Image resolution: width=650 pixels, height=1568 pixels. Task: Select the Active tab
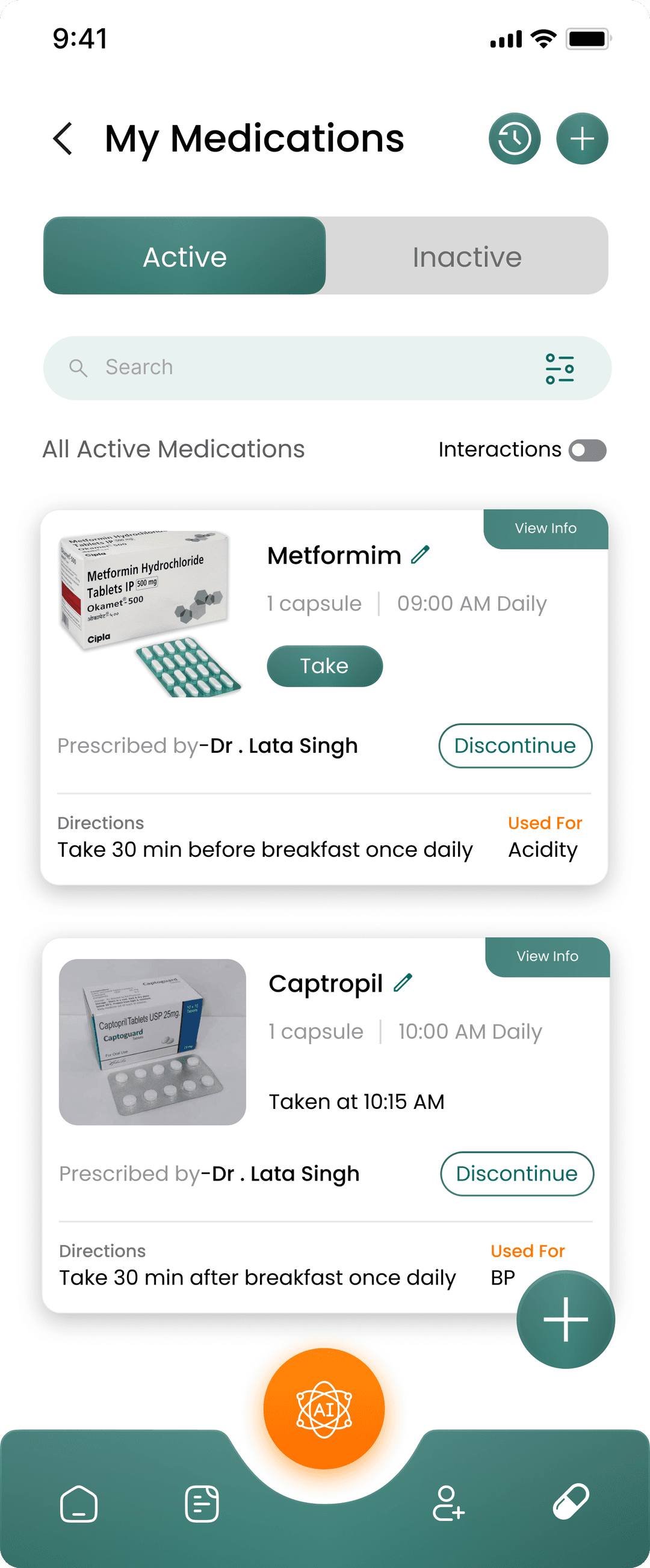[184, 256]
